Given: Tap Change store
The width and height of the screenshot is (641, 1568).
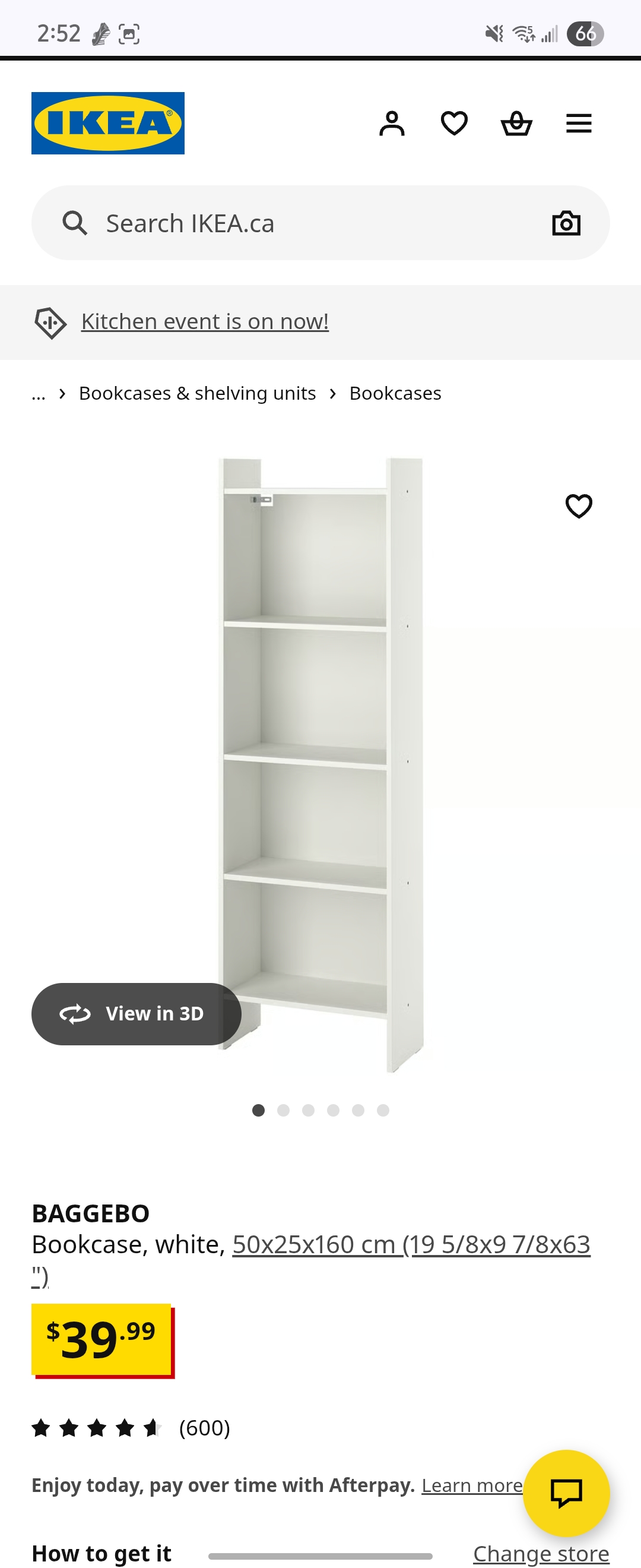Looking at the screenshot, I should (x=541, y=1553).
